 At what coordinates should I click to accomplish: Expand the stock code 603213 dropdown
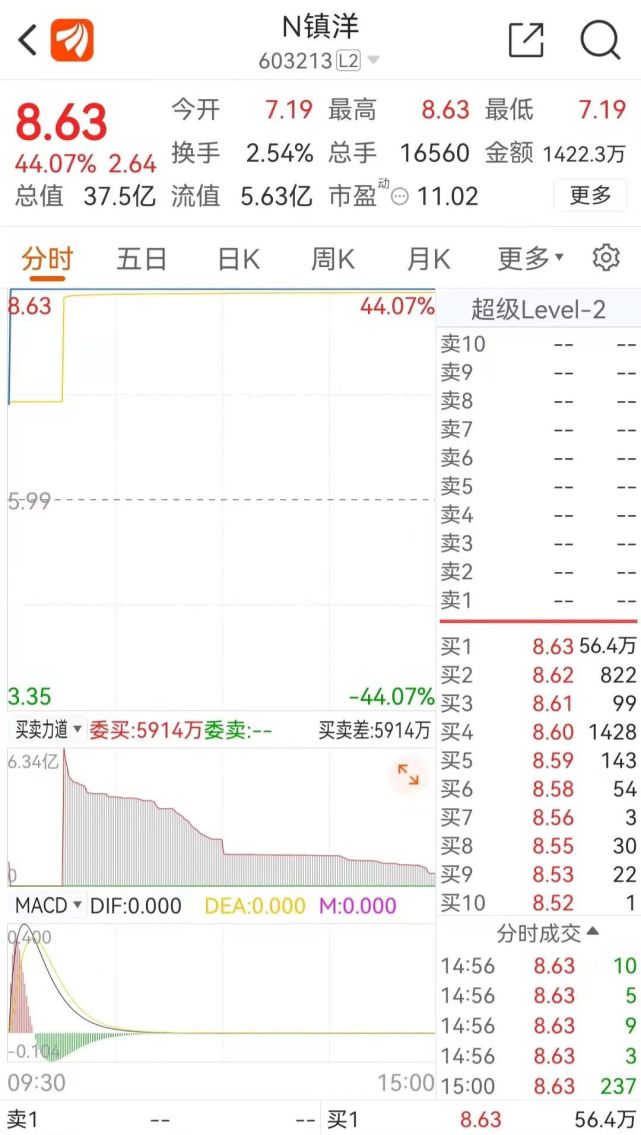373,61
